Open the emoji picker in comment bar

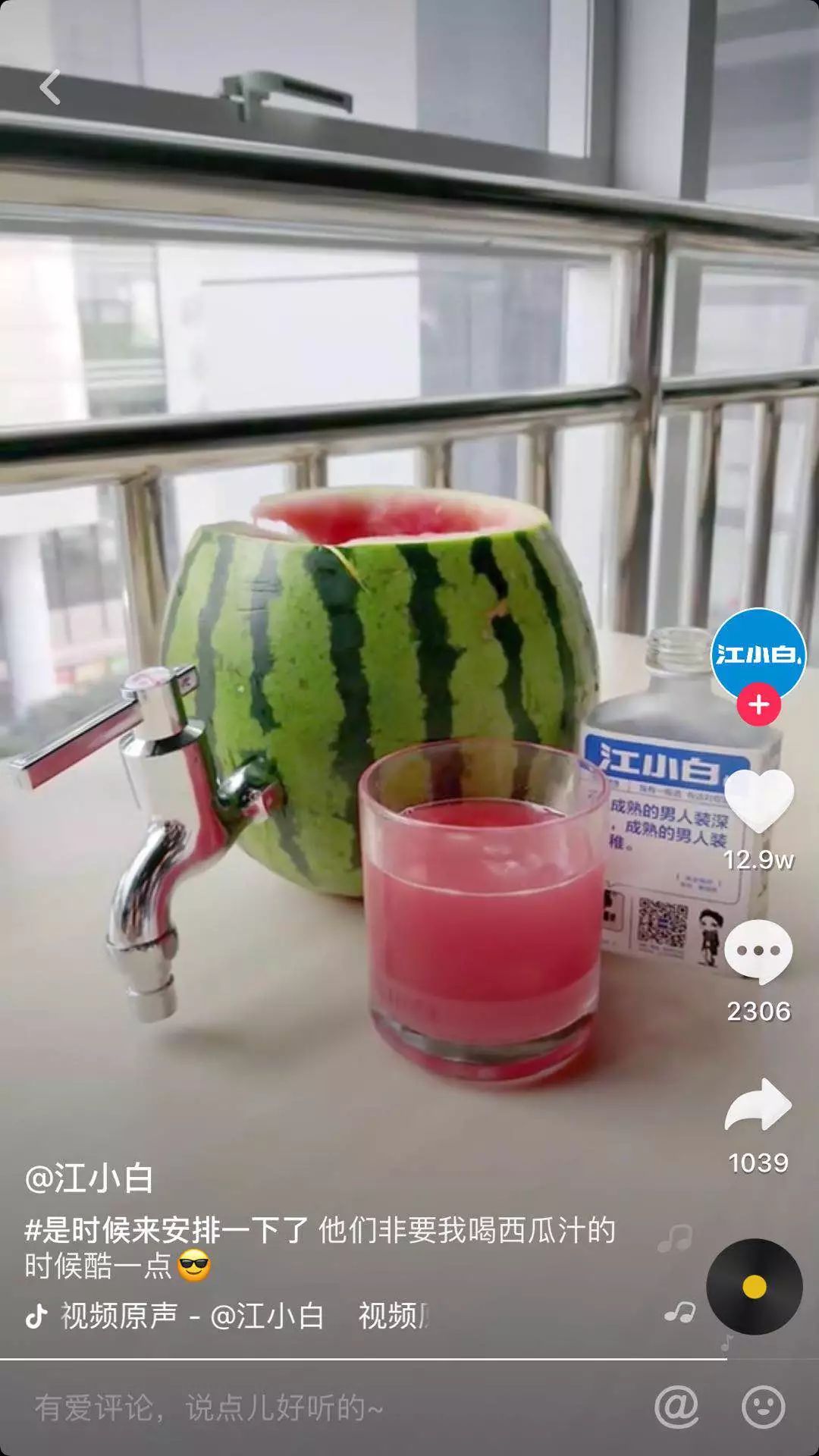[762, 1407]
